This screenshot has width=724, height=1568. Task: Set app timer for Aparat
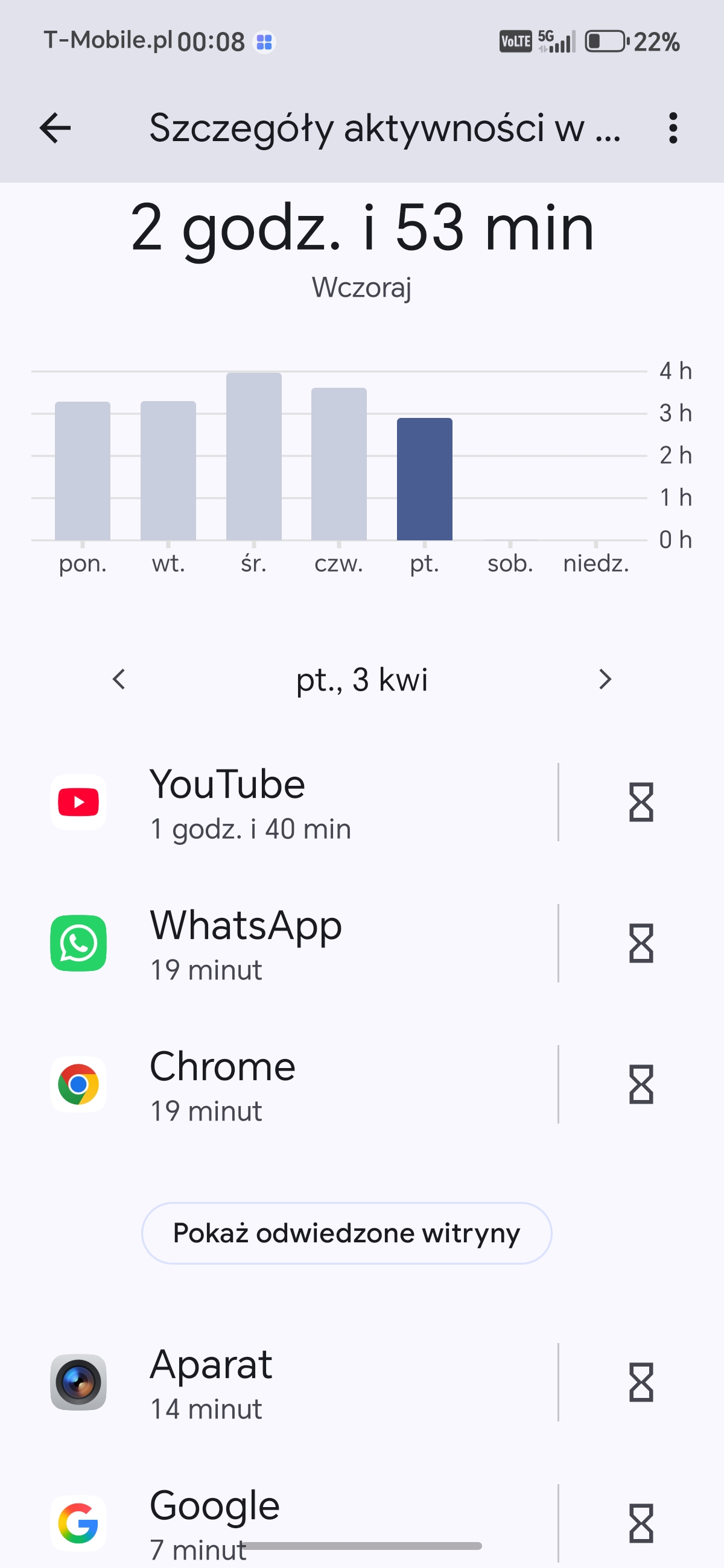coord(641,1382)
